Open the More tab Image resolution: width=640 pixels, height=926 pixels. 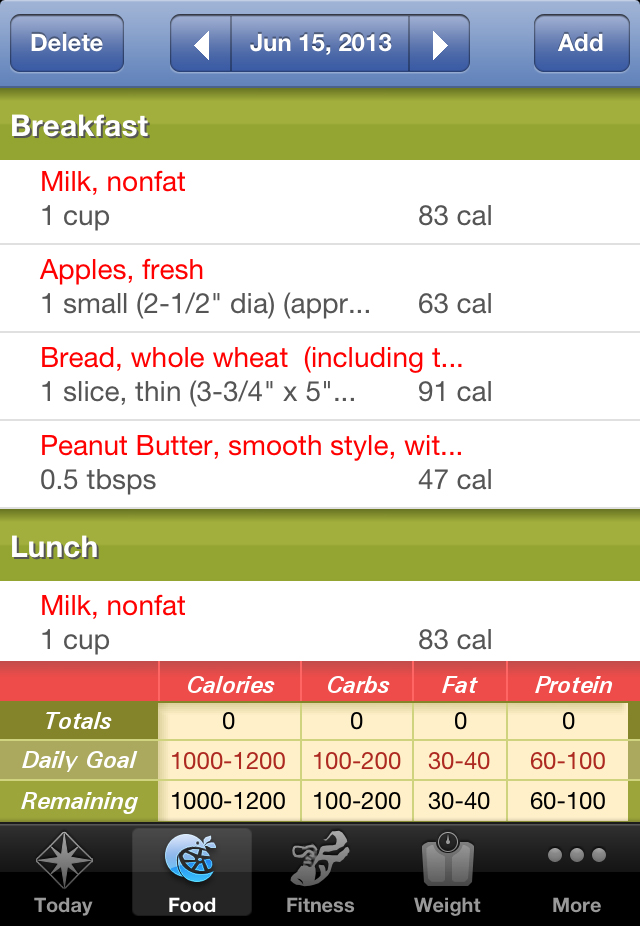click(576, 874)
